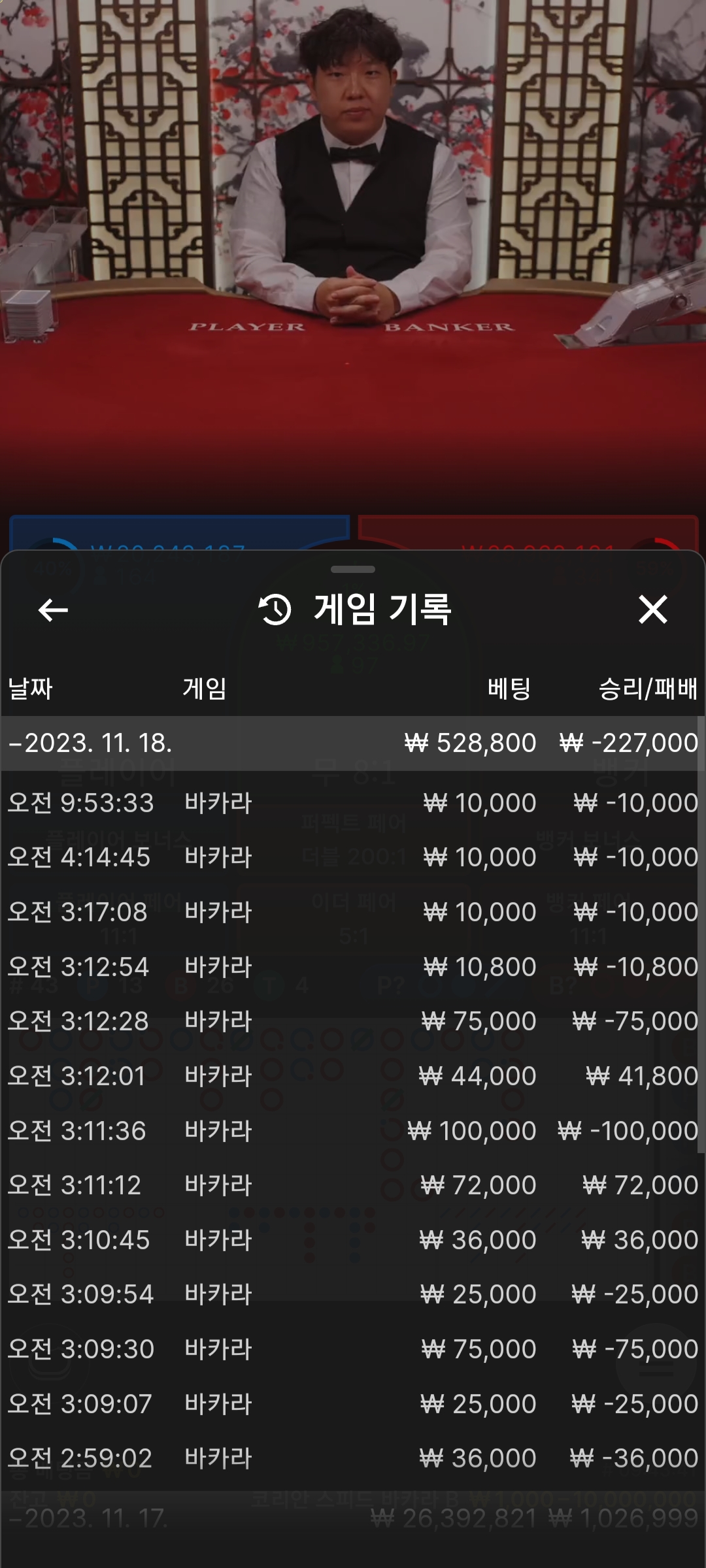Collapse the 2023. 11. 18. date group
This screenshot has width=706, height=1568.
353,743
